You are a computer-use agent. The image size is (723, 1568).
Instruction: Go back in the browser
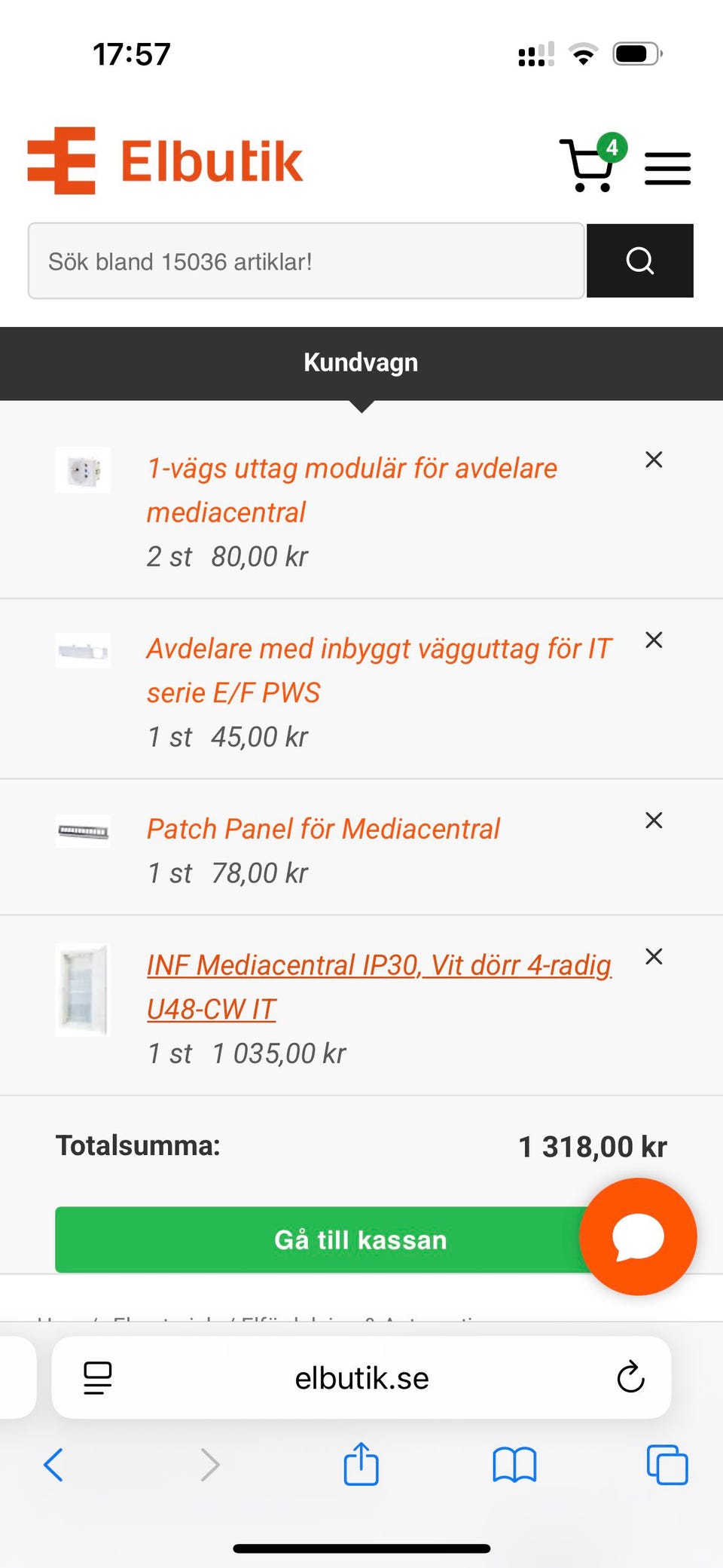[53, 1465]
